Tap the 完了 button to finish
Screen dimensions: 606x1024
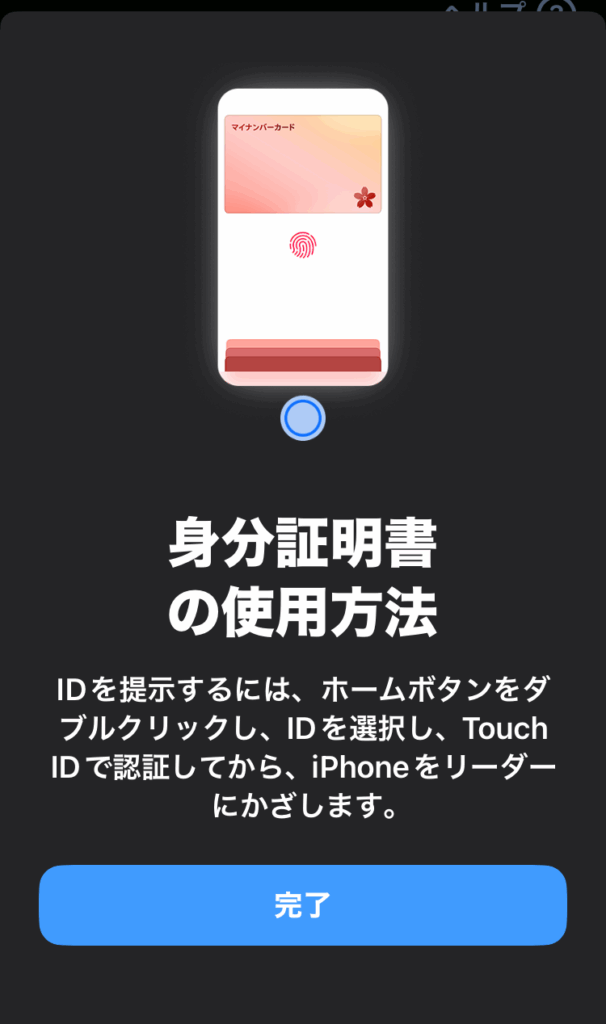[x=302, y=905]
